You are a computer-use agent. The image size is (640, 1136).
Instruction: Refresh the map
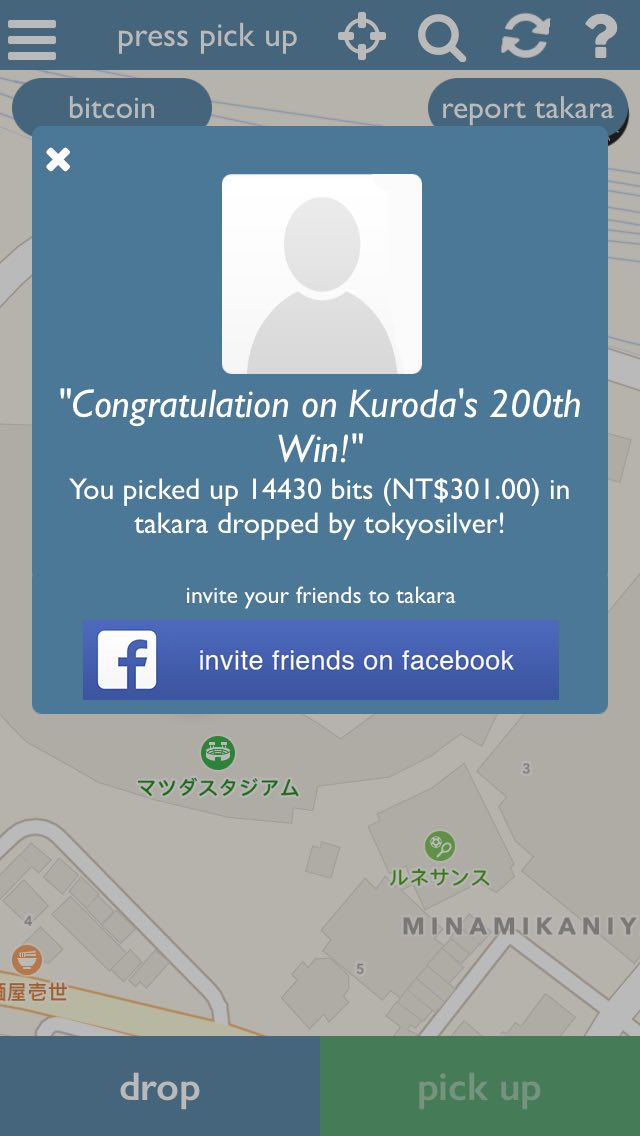[x=524, y=37]
